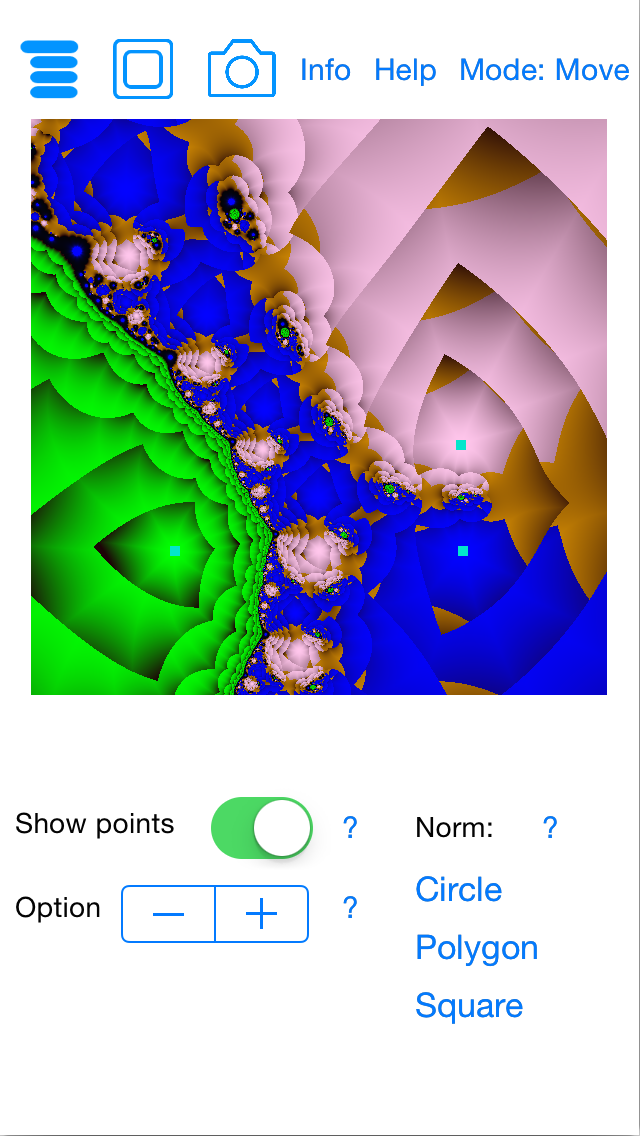
Task: Open Help
Action: pyautogui.click(x=405, y=71)
